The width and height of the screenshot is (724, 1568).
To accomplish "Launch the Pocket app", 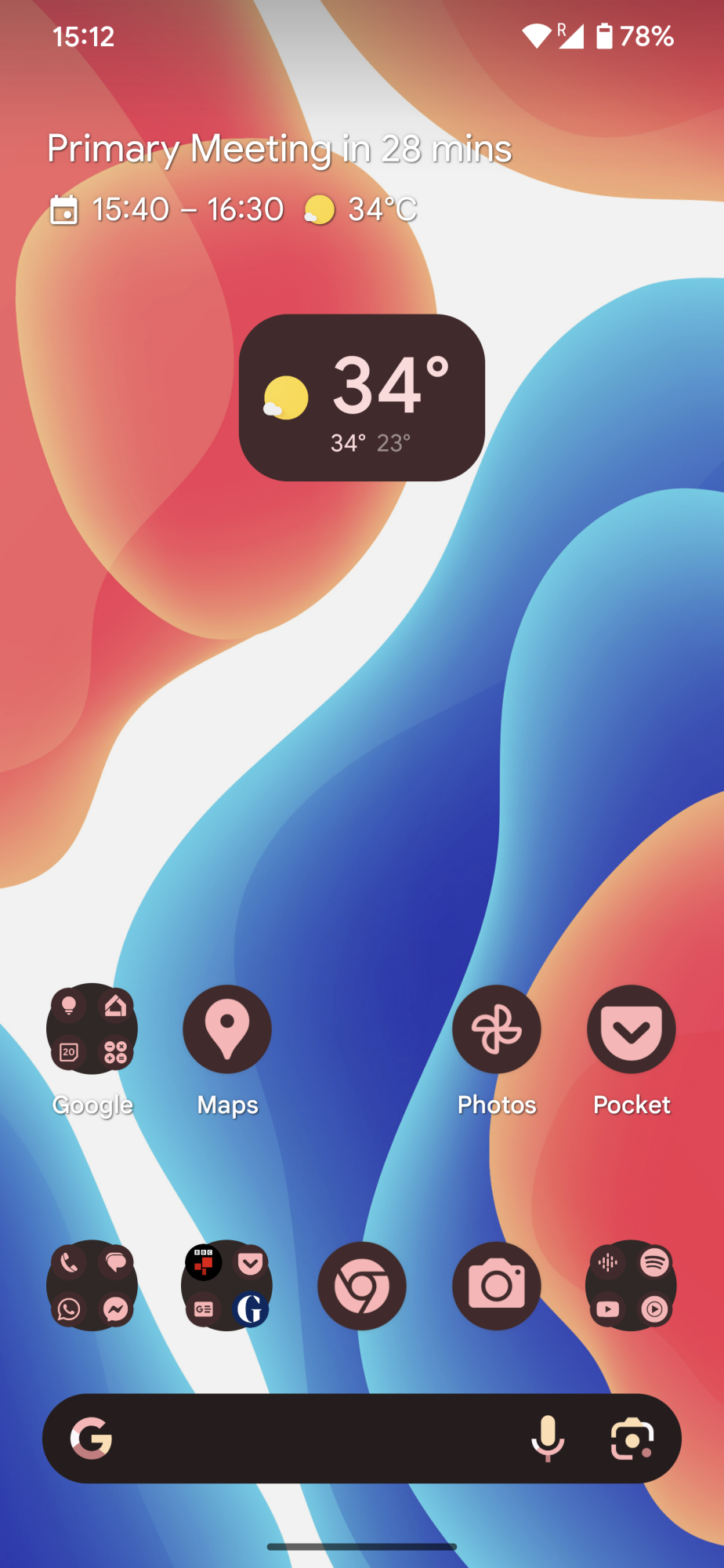I will point(632,1029).
